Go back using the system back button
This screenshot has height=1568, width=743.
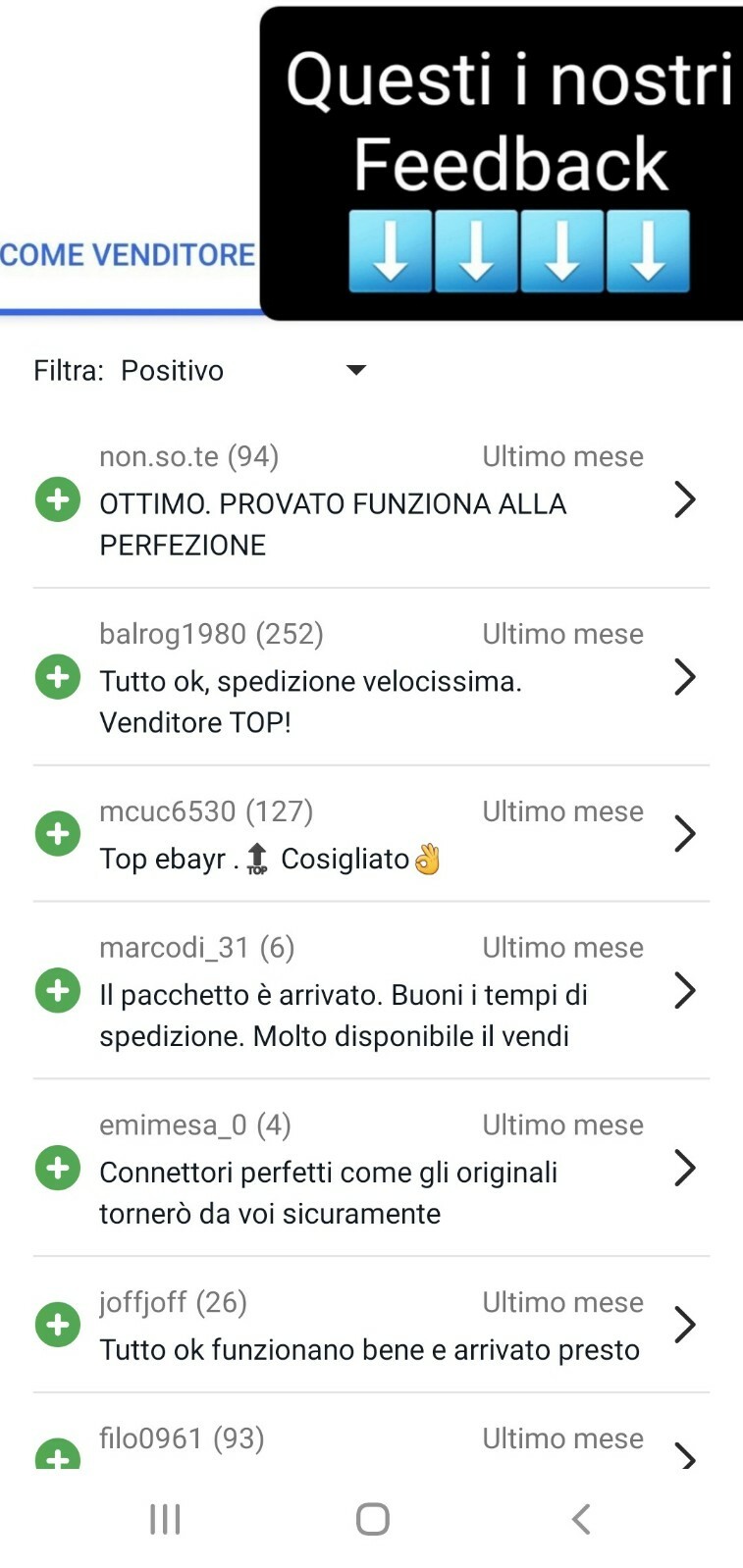[581, 1519]
